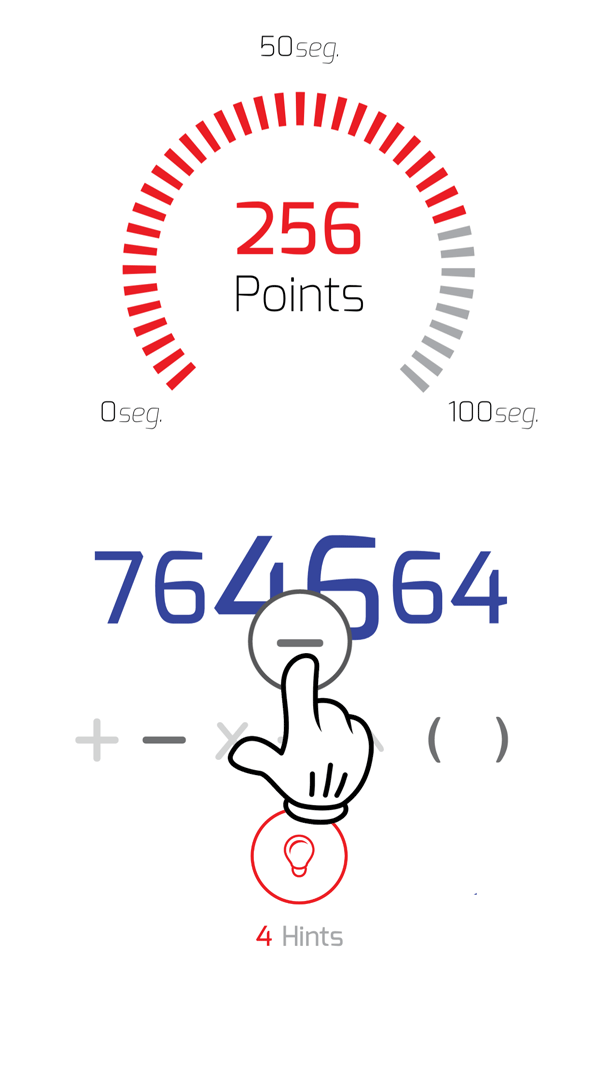Viewport: 600px width, 1067px height.
Task: Select the minus operator in the operator row
Action: click(x=164, y=740)
